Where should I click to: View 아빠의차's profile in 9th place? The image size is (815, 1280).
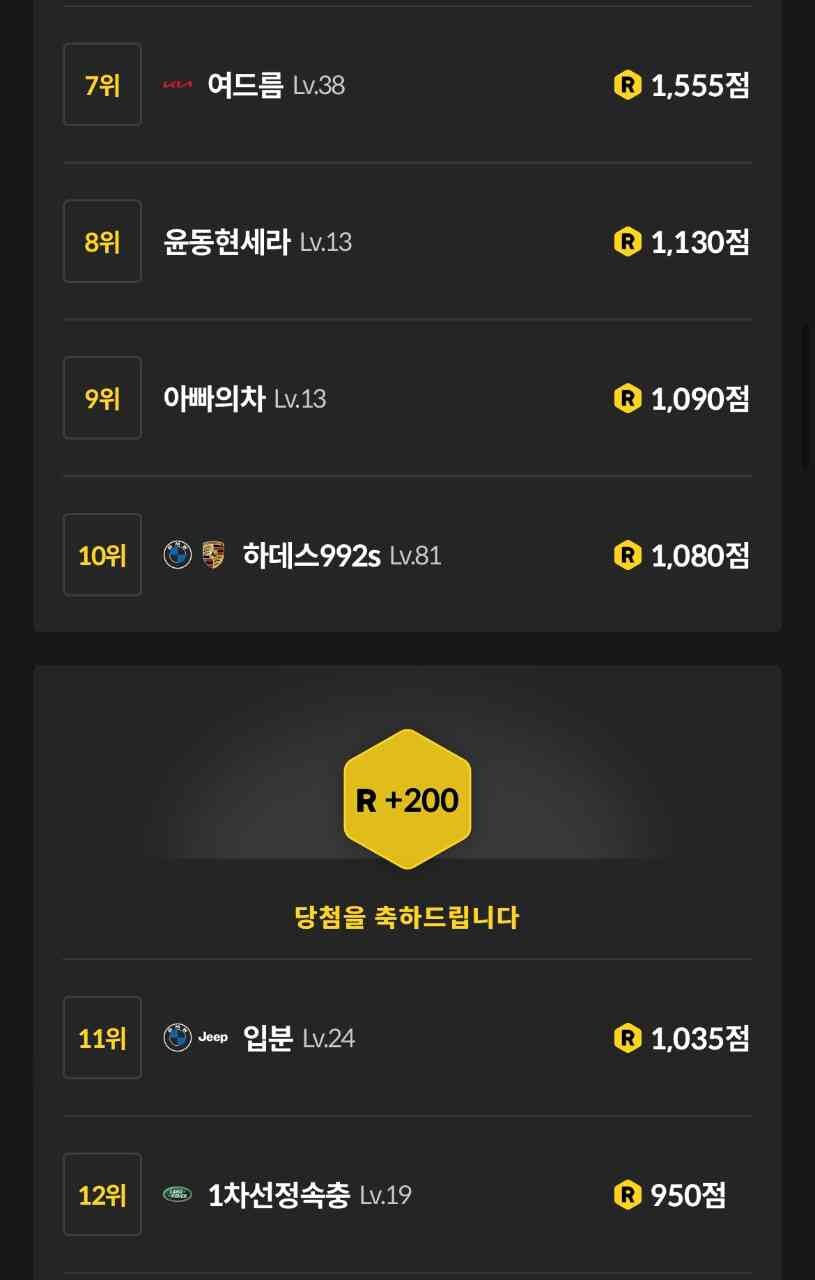point(214,399)
